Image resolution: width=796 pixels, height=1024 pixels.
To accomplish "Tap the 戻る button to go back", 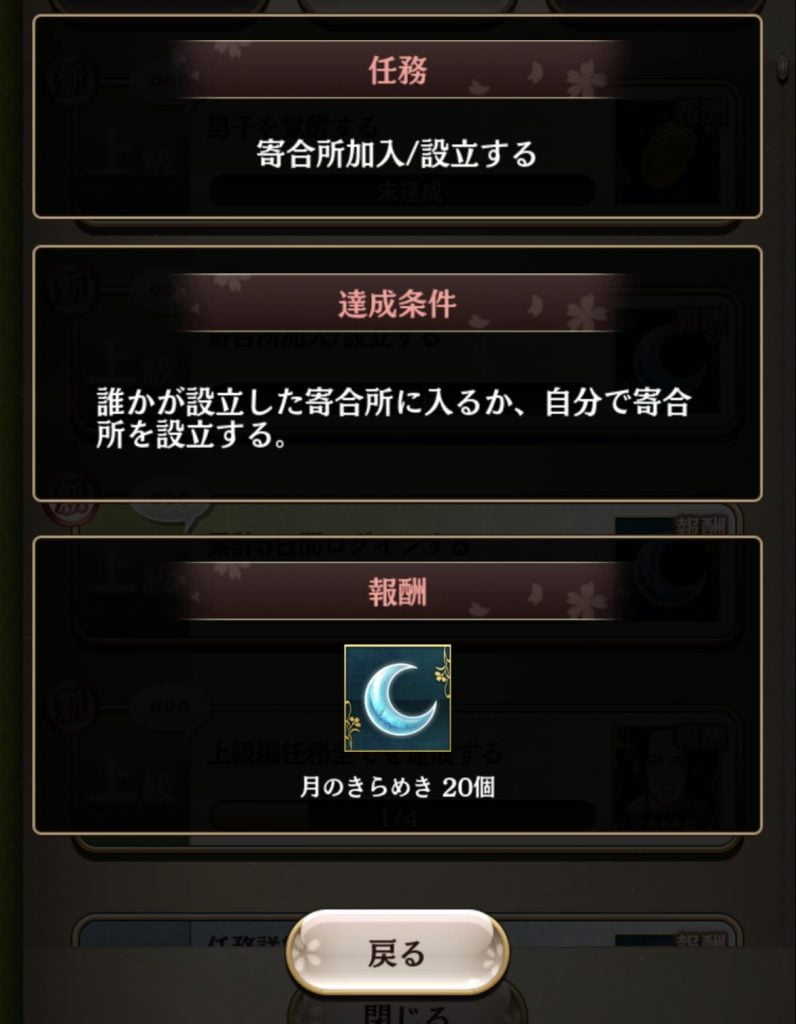I will coord(397,953).
